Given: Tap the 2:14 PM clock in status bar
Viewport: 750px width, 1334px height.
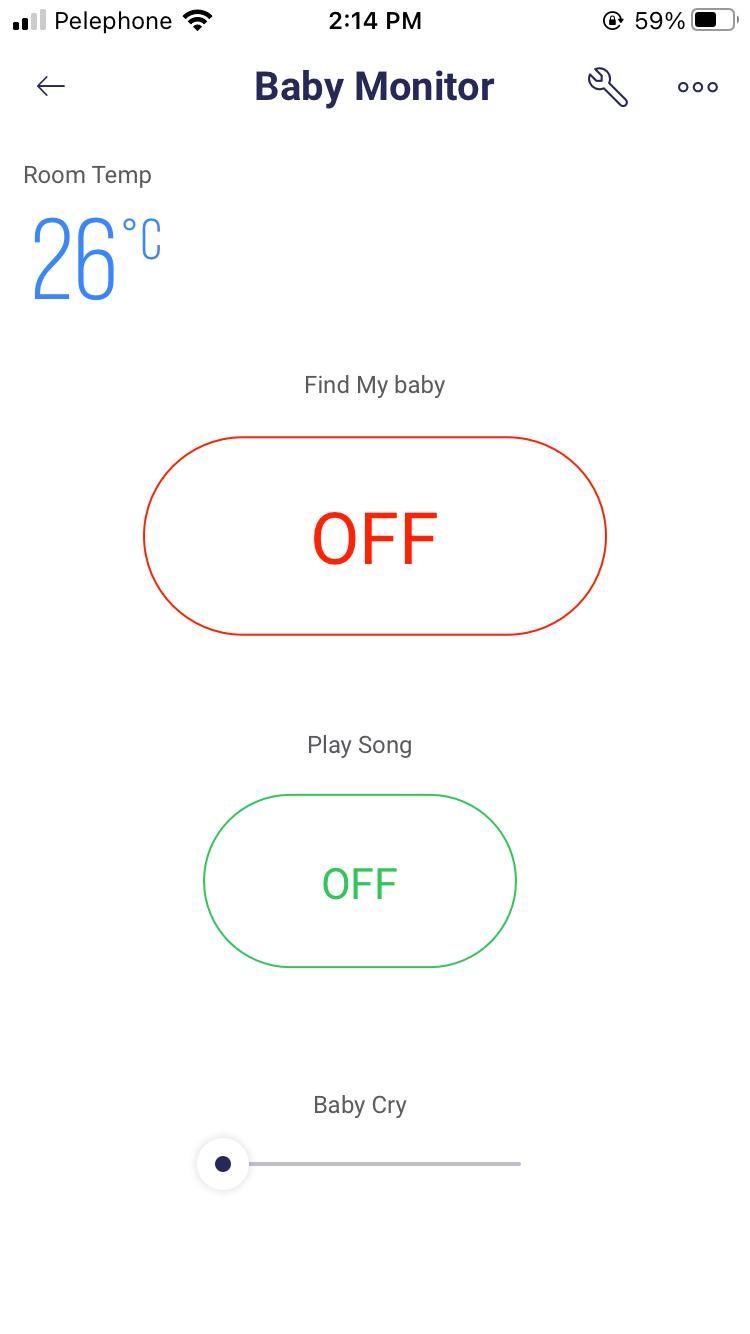Looking at the screenshot, I should point(375,19).
